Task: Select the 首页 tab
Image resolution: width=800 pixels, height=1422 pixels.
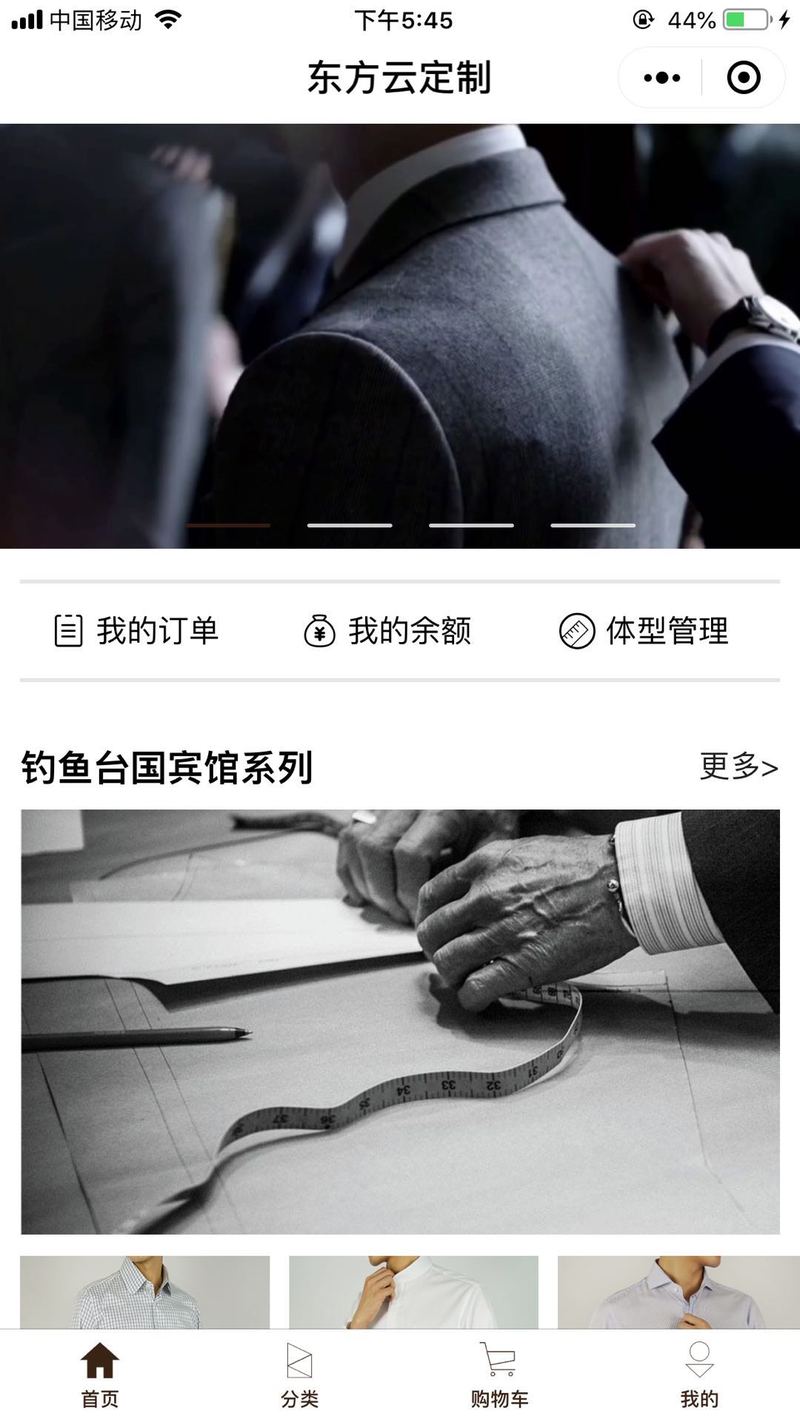Action: point(100,1376)
